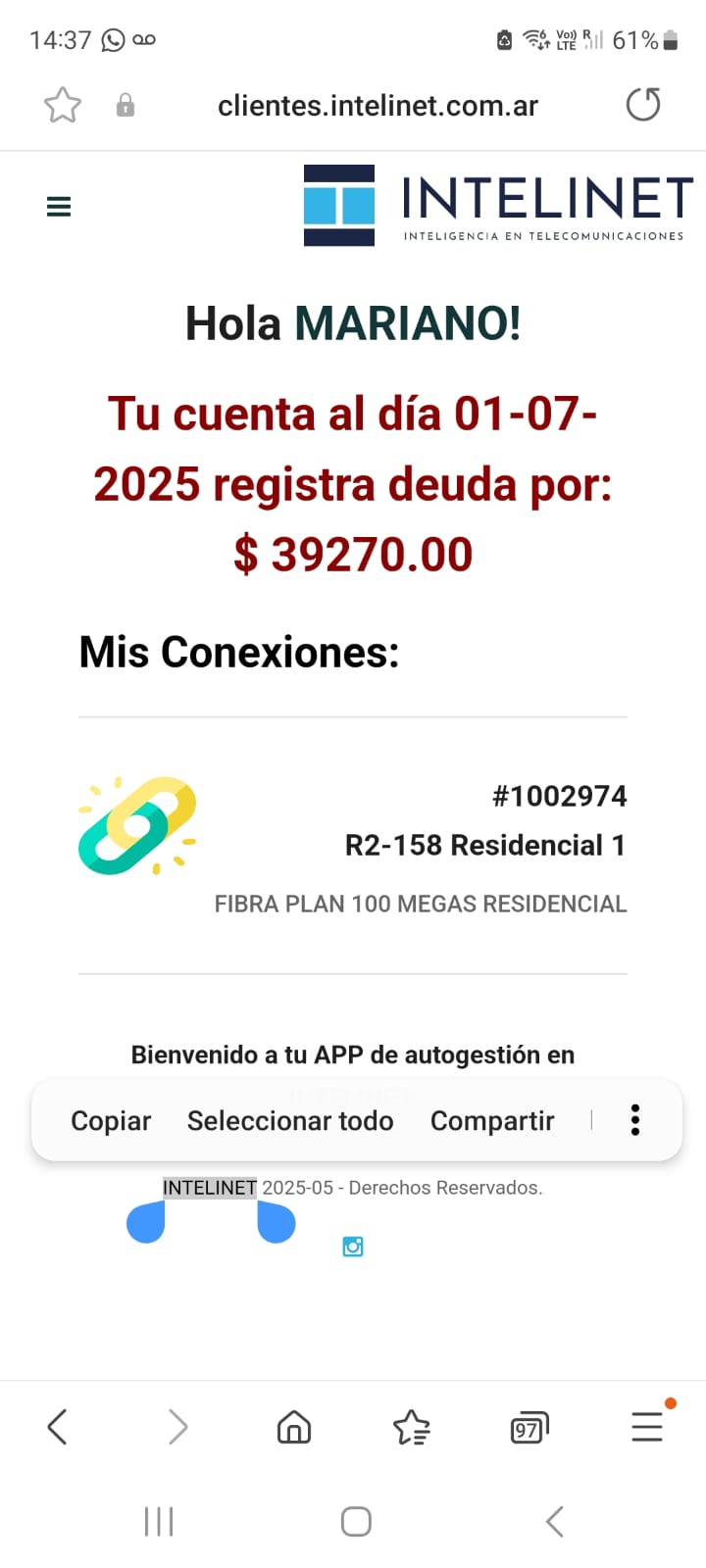Tap the site security lock icon
Screen dimensions: 706x1568
[x=126, y=106]
